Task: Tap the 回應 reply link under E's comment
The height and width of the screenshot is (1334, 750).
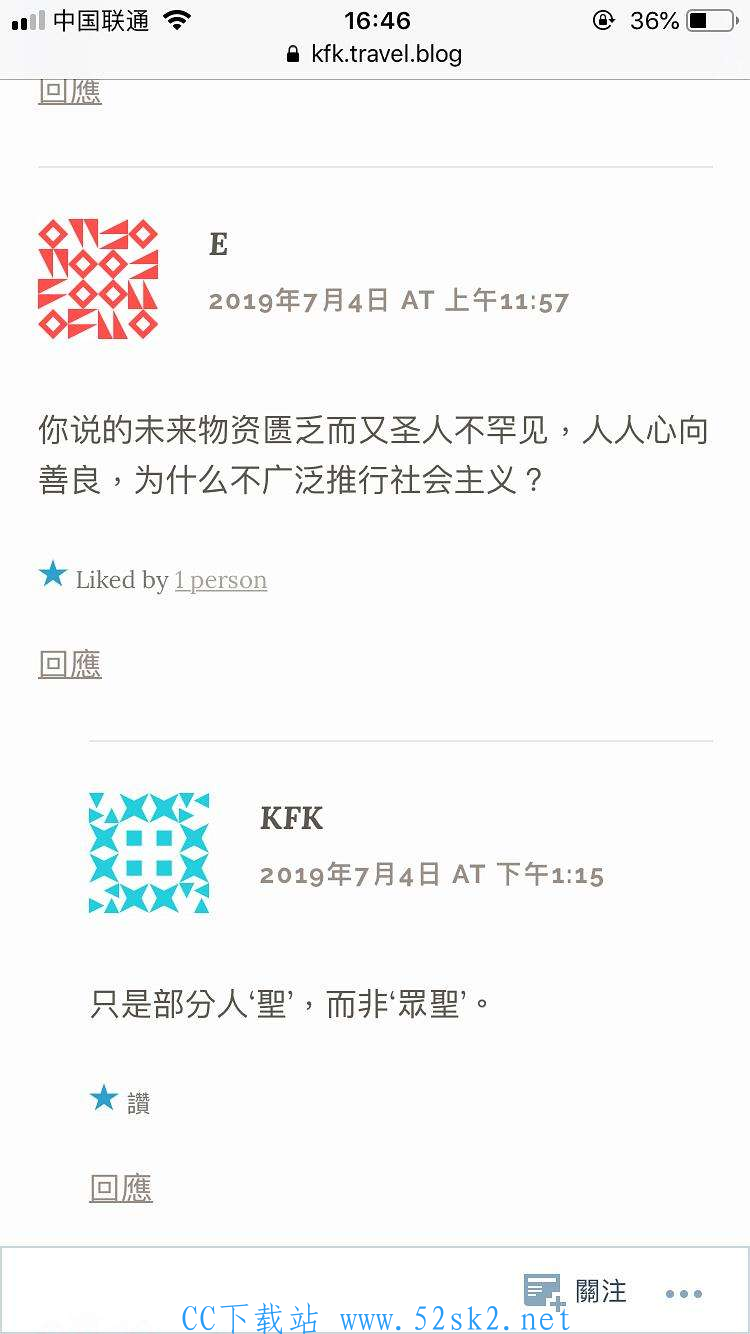Action: pos(70,664)
